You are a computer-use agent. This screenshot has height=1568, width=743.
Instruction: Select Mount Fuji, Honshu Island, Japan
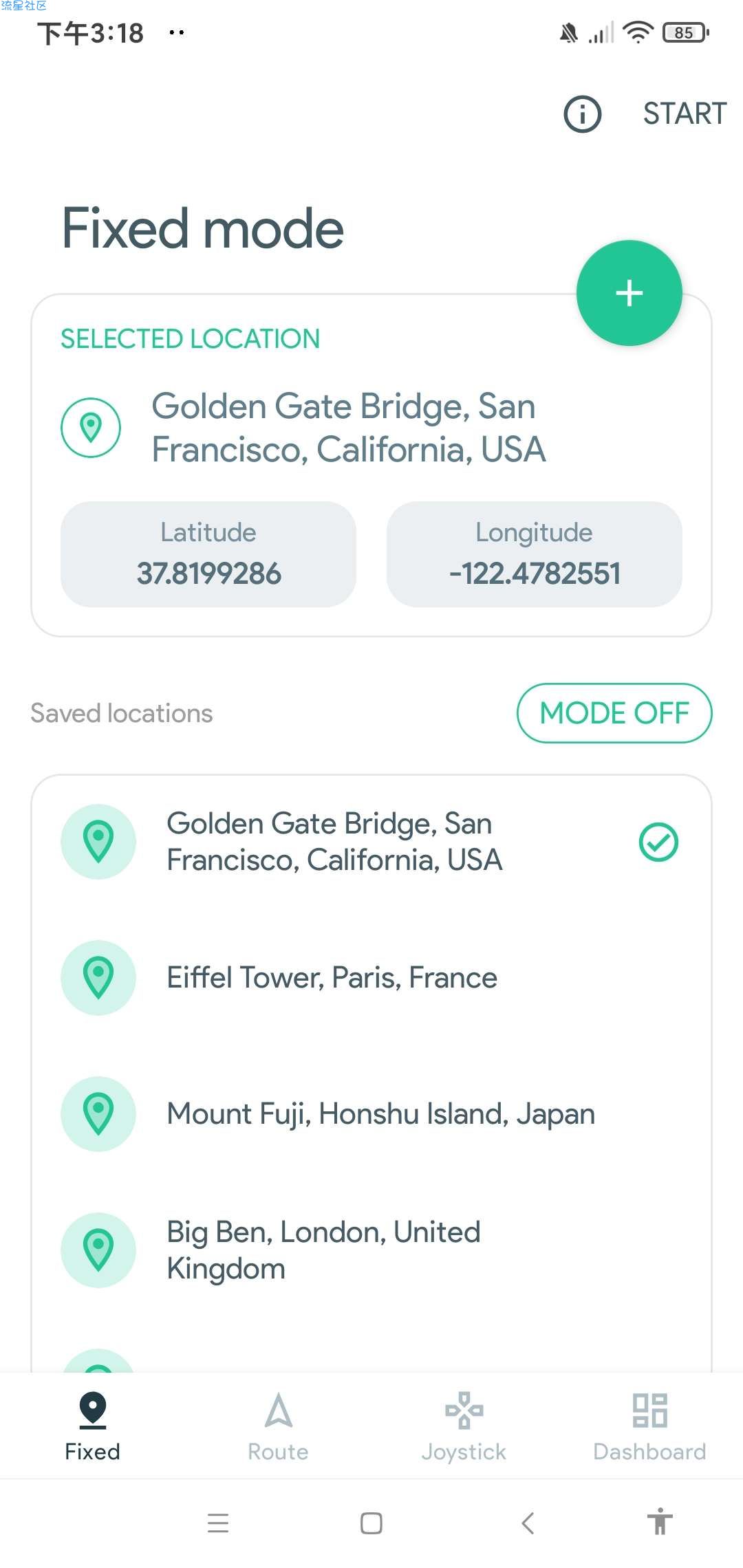tap(380, 1114)
